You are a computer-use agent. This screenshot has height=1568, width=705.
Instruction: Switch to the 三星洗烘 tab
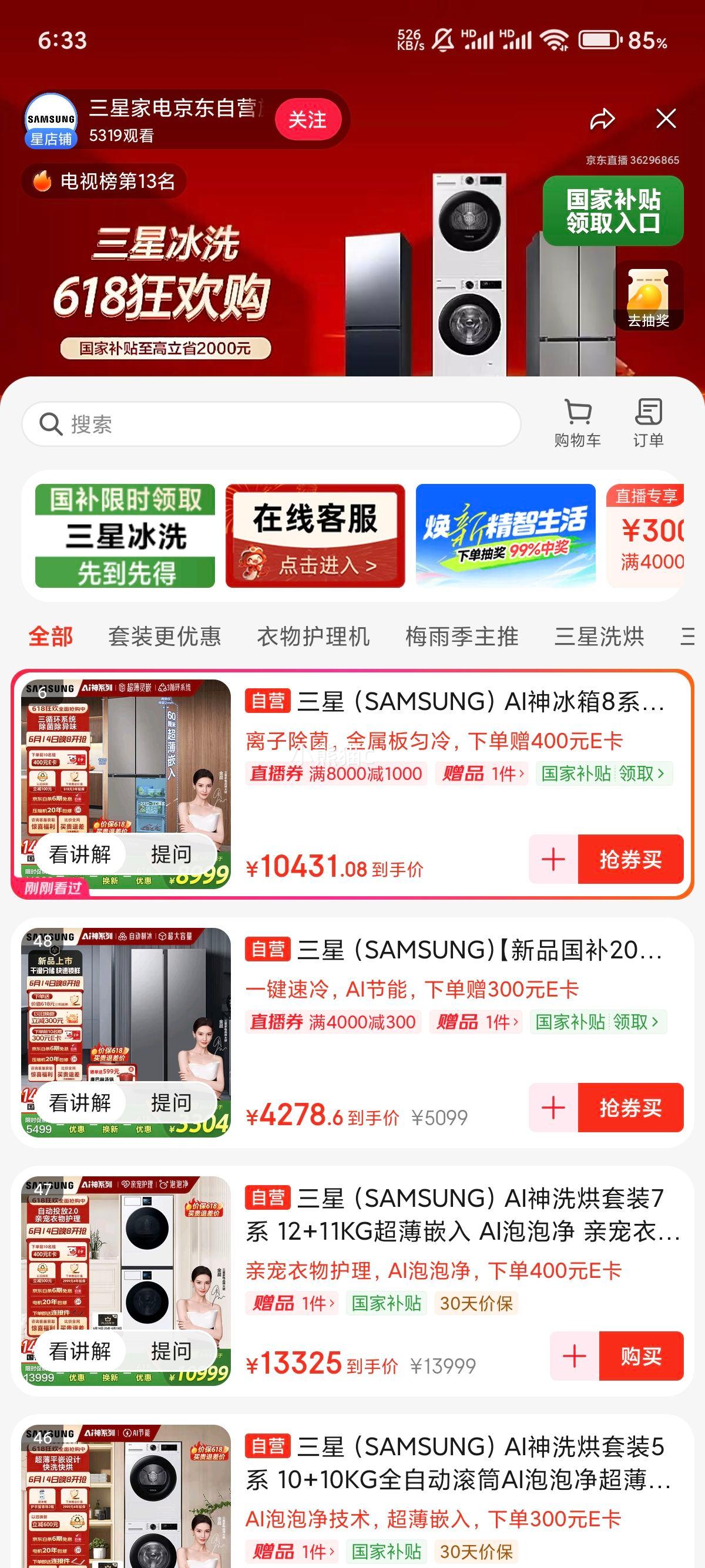point(599,637)
